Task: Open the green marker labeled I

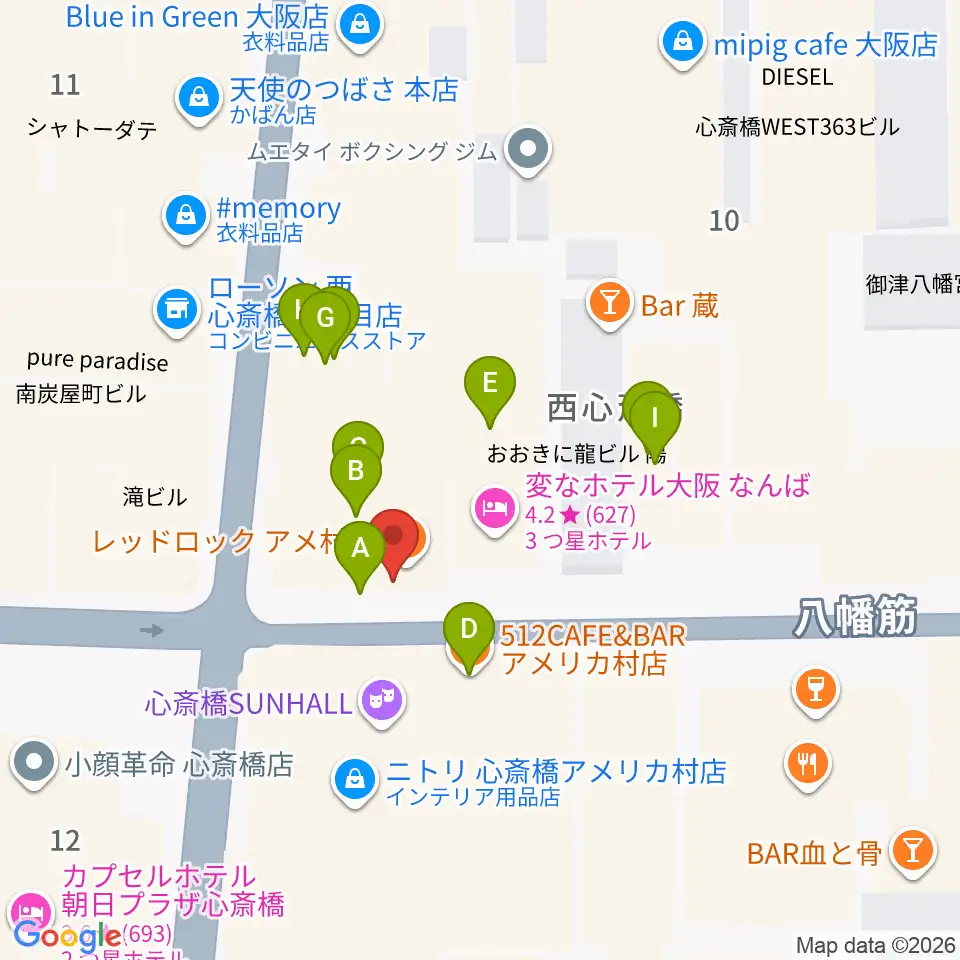Action: tap(655, 425)
